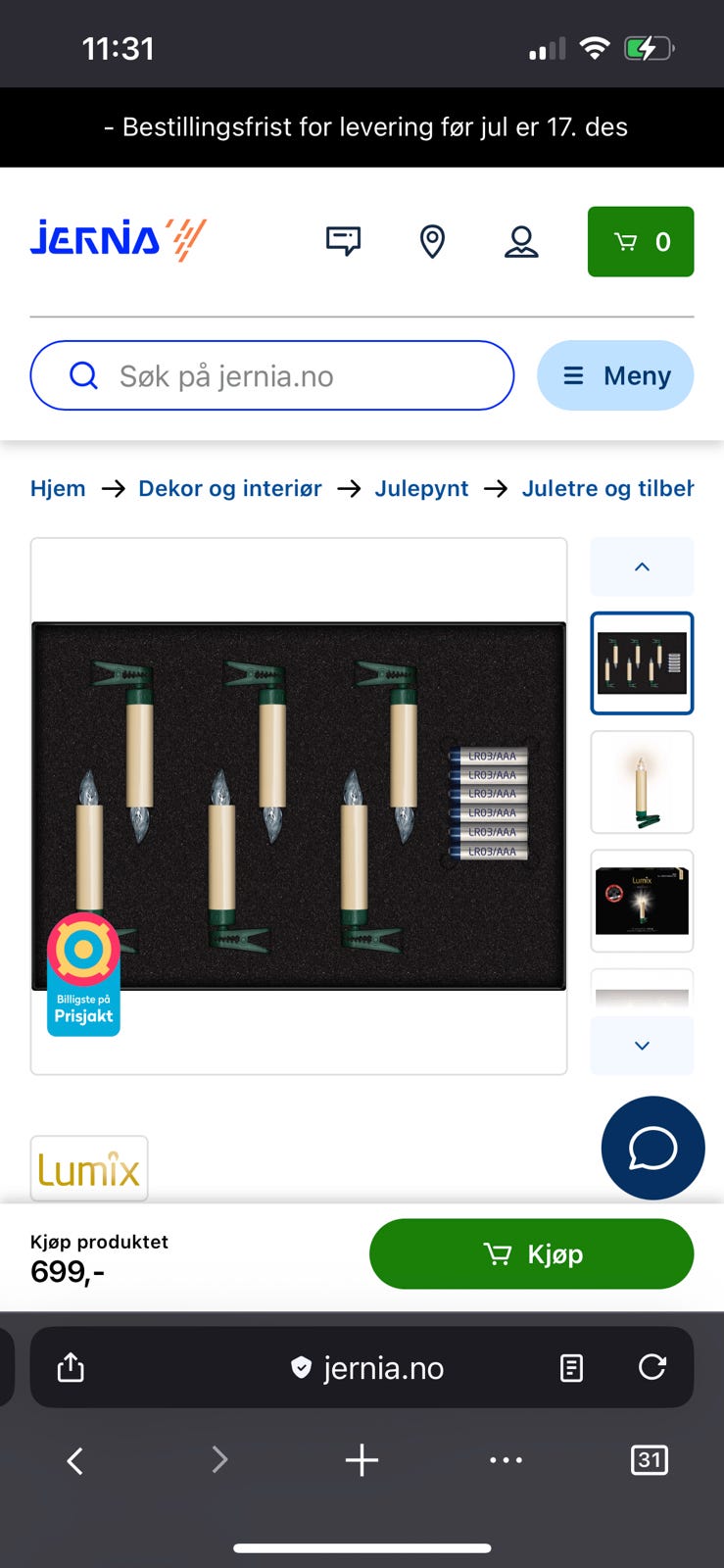Click the reader view icon beside the URL
Image resolution: width=724 pixels, height=1568 pixels.
[x=569, y=1367]
